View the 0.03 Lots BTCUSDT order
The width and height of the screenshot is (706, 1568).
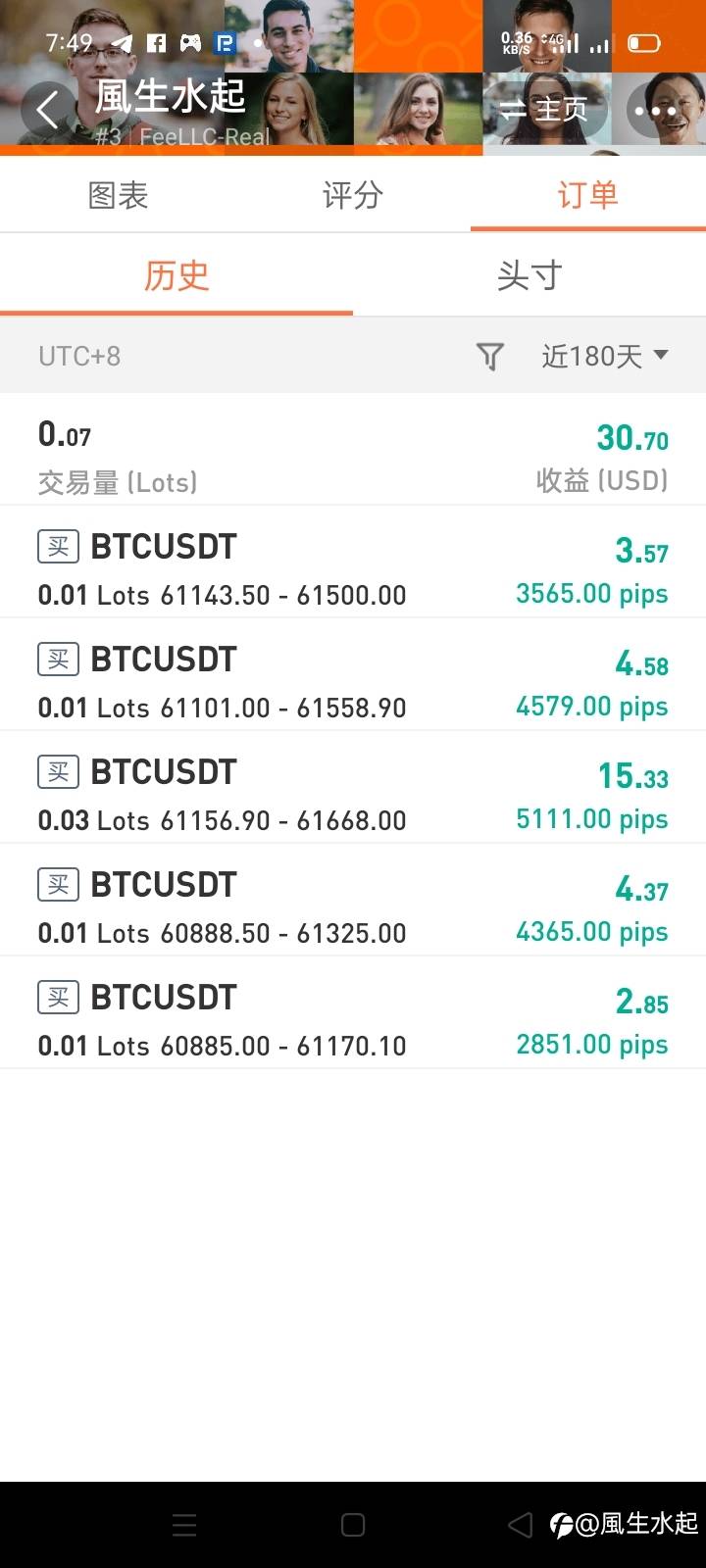[353, 787]
